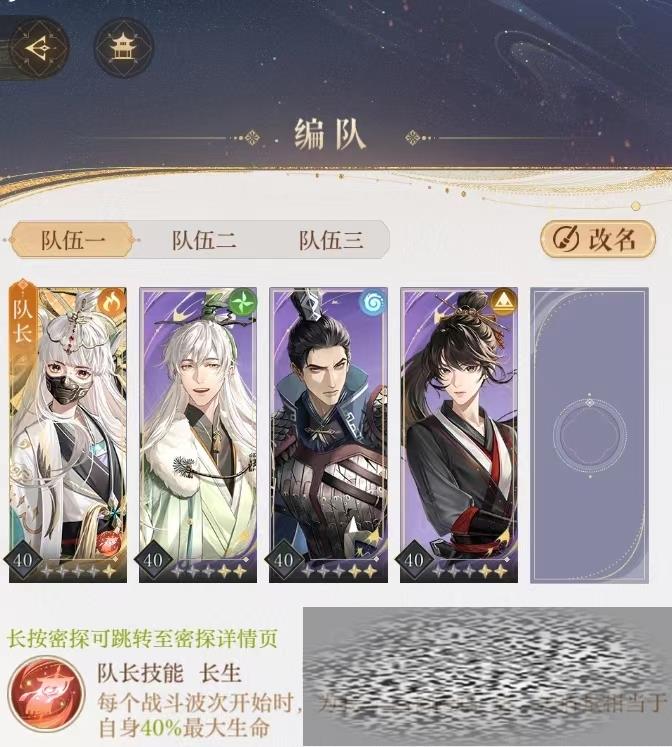Tap the back arrow icon
The image size is (672, 747).
(x=39, y=48)
